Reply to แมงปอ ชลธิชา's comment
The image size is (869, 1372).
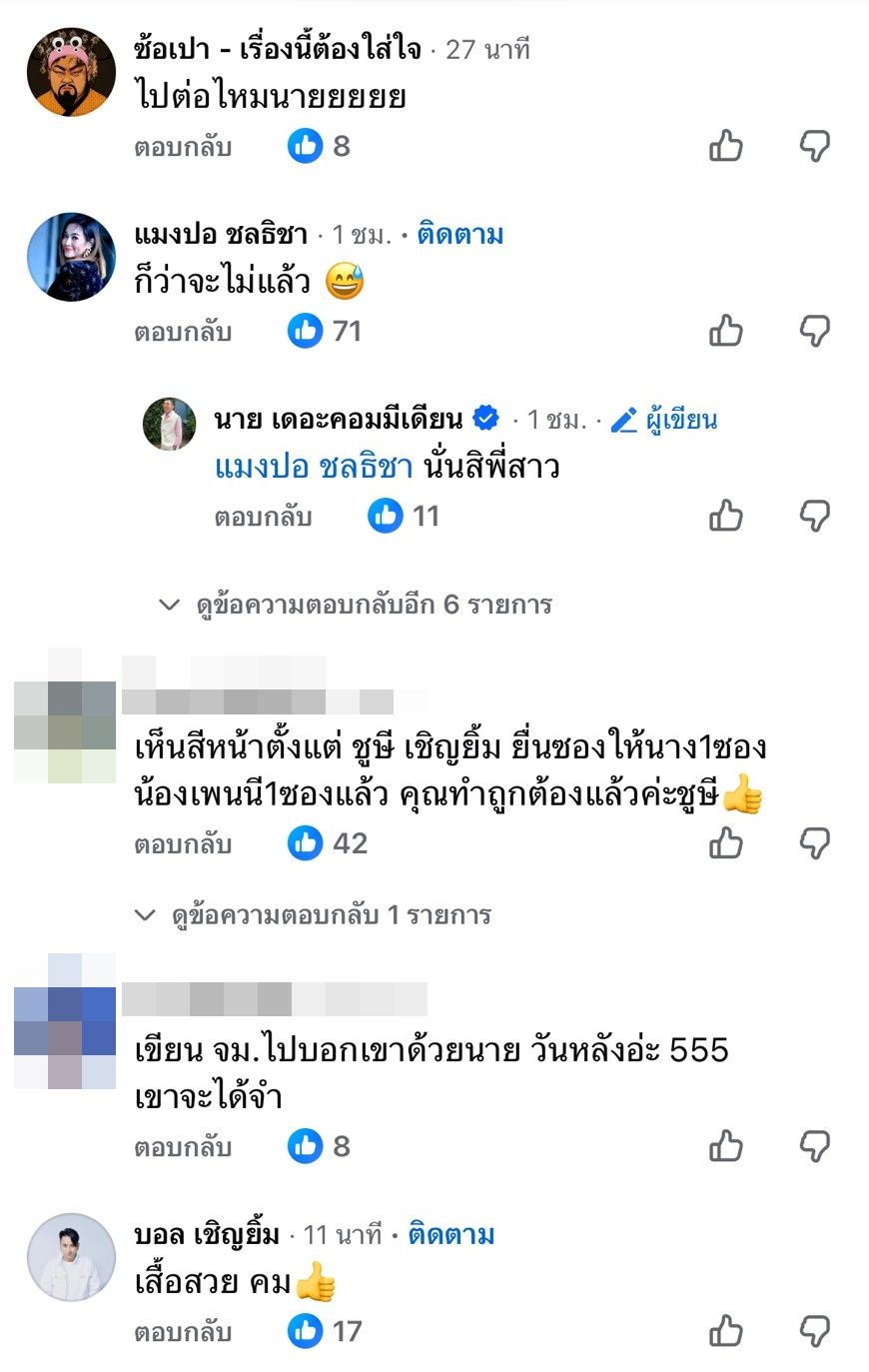[x=183, y=332]
